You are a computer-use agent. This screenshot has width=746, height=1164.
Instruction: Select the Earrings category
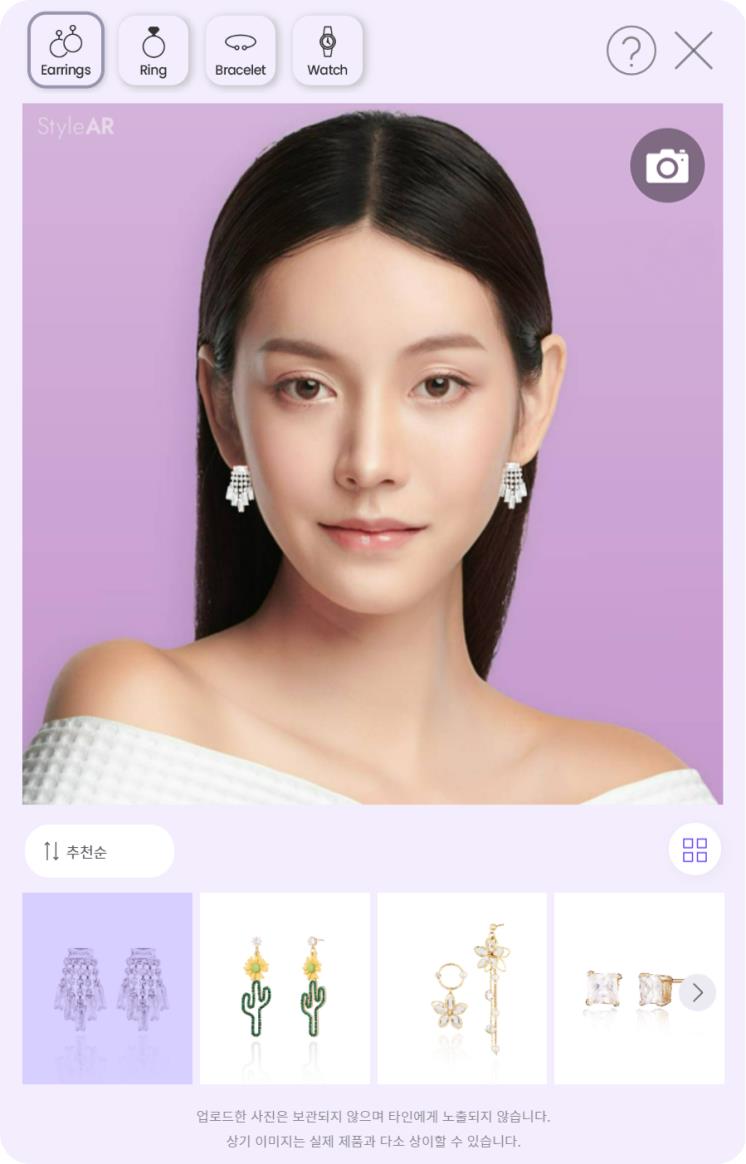(x=66, y=50)
